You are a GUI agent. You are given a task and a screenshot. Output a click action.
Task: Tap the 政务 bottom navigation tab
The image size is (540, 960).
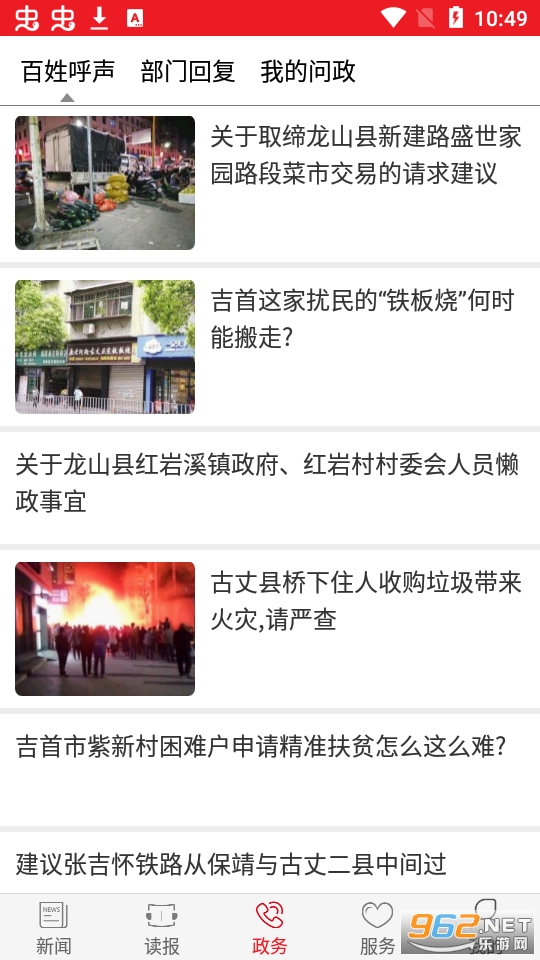pyautogui.click(x=269, y=927)
